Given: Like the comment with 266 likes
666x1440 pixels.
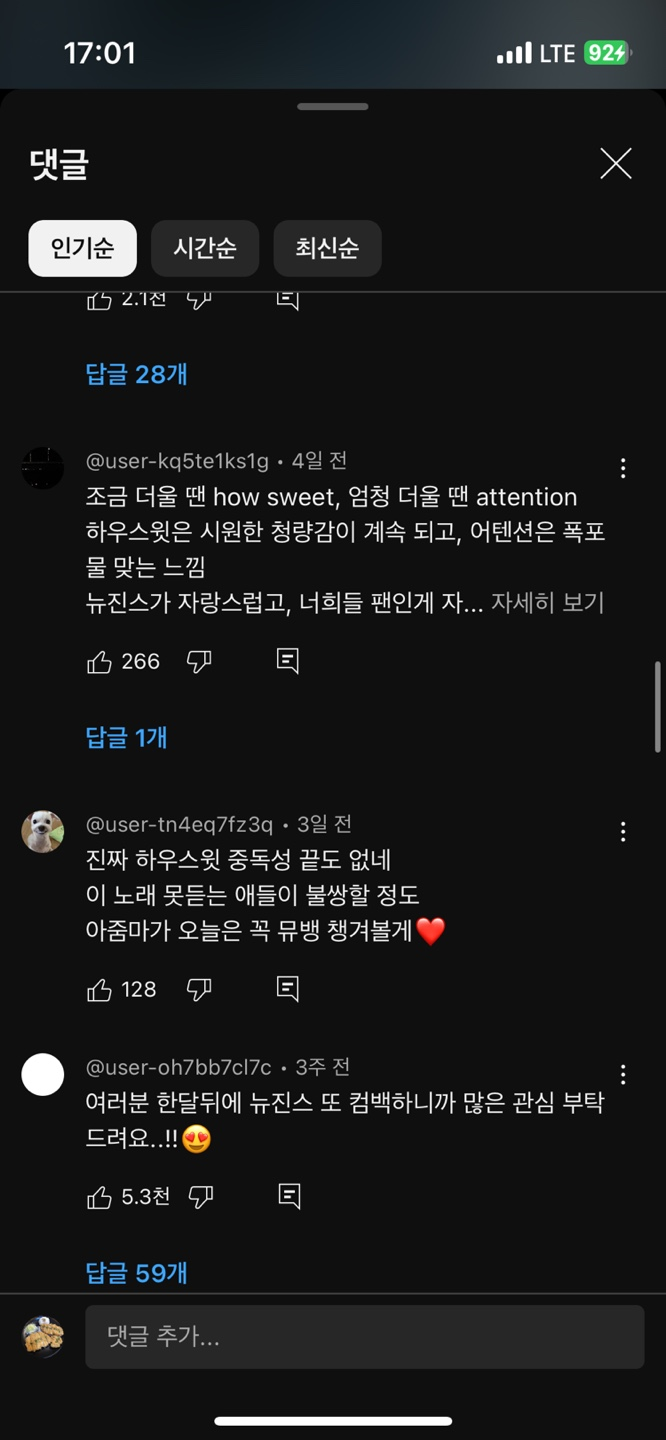Looking at the screenshot, I should [x=100, y=661].
